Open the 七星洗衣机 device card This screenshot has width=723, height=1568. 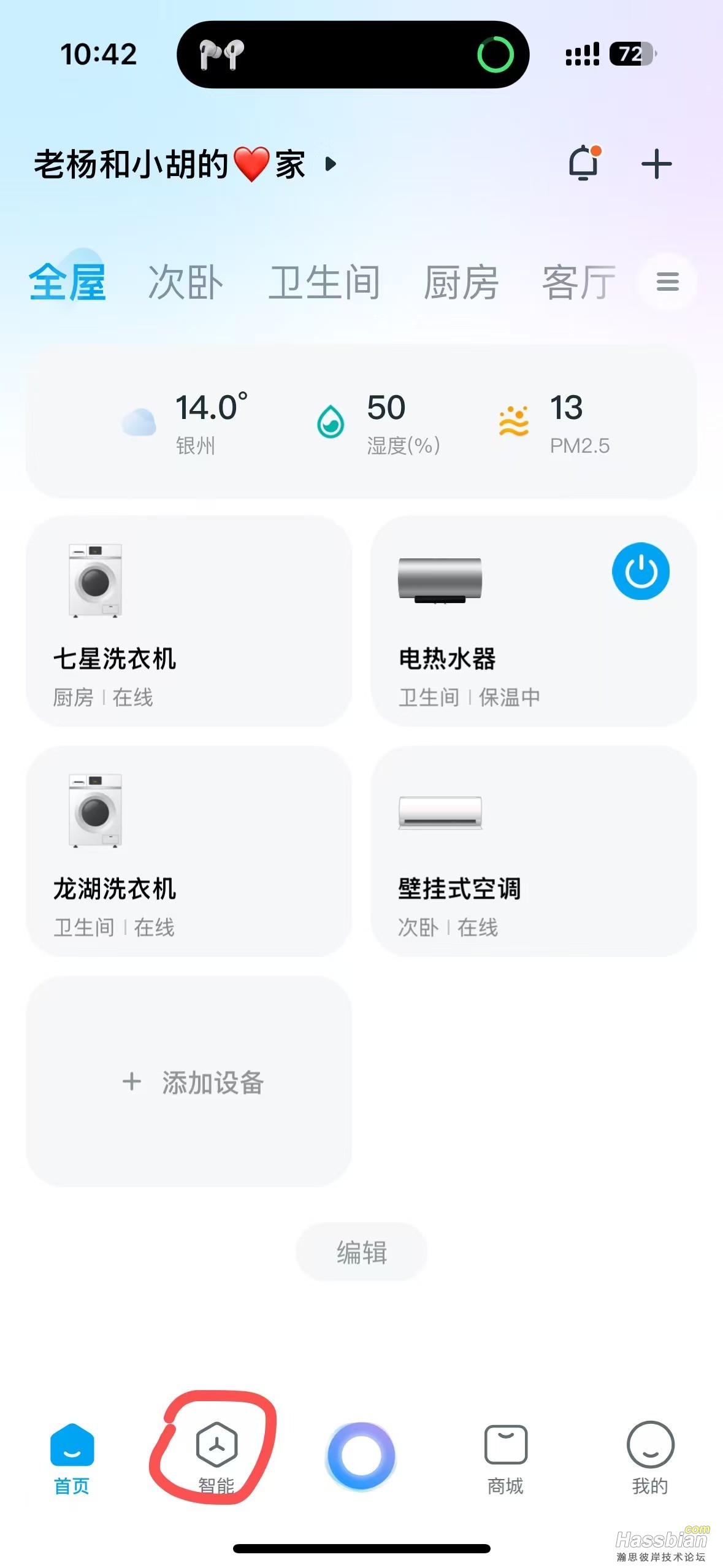tap(188, 621)
